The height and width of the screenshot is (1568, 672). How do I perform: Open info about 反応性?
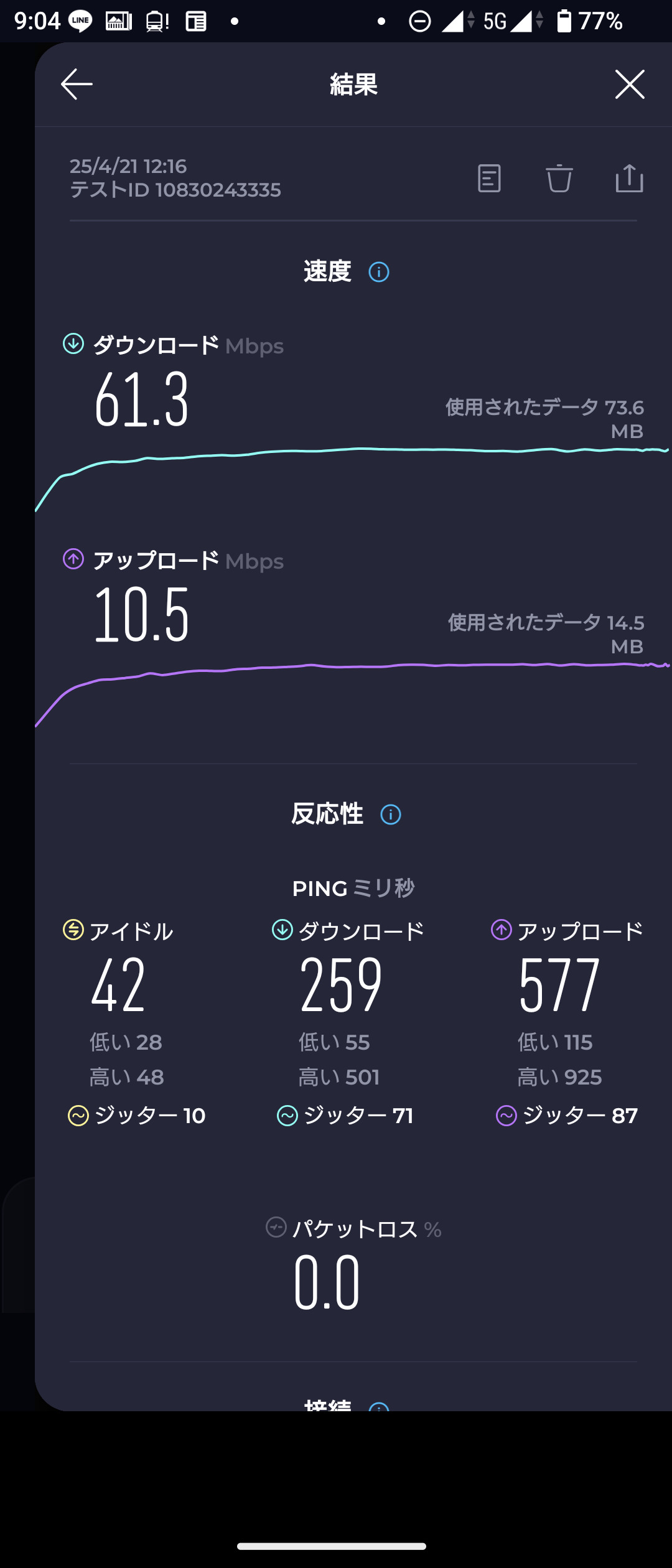click(391, 814)
